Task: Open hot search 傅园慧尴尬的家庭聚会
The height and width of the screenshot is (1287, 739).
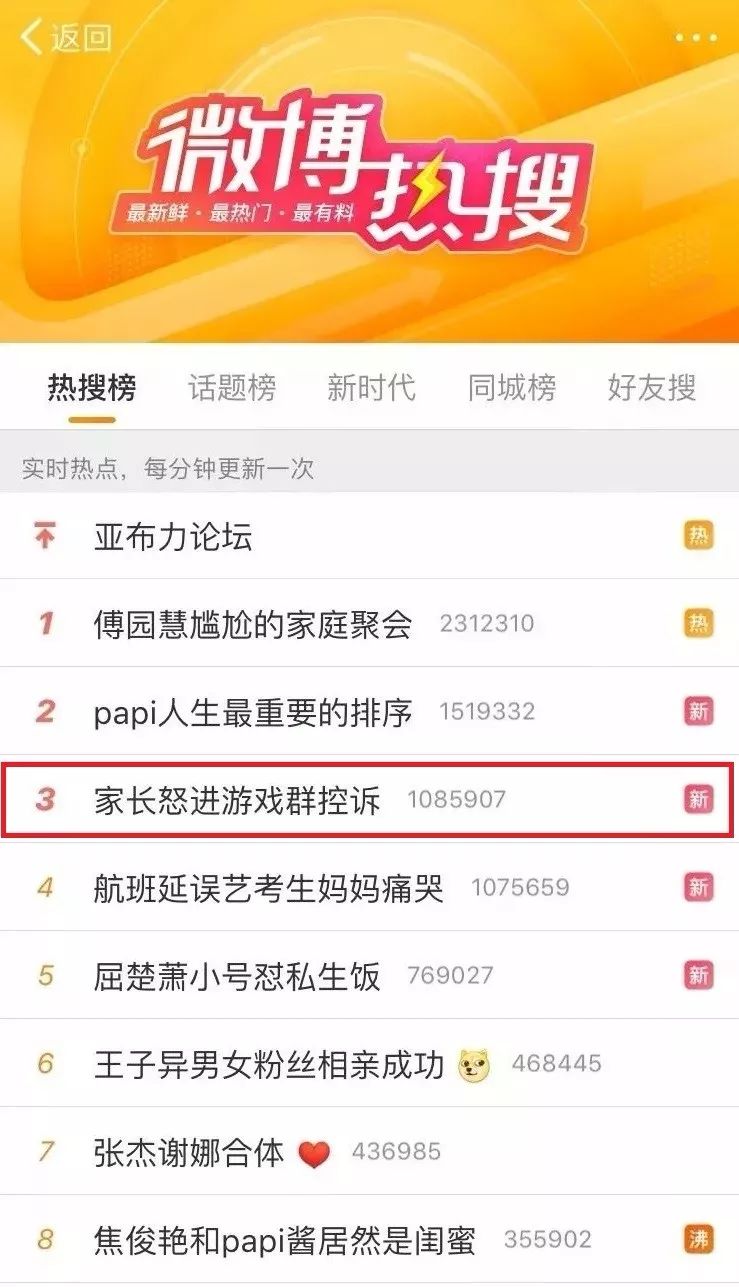Action: point(369,624)
